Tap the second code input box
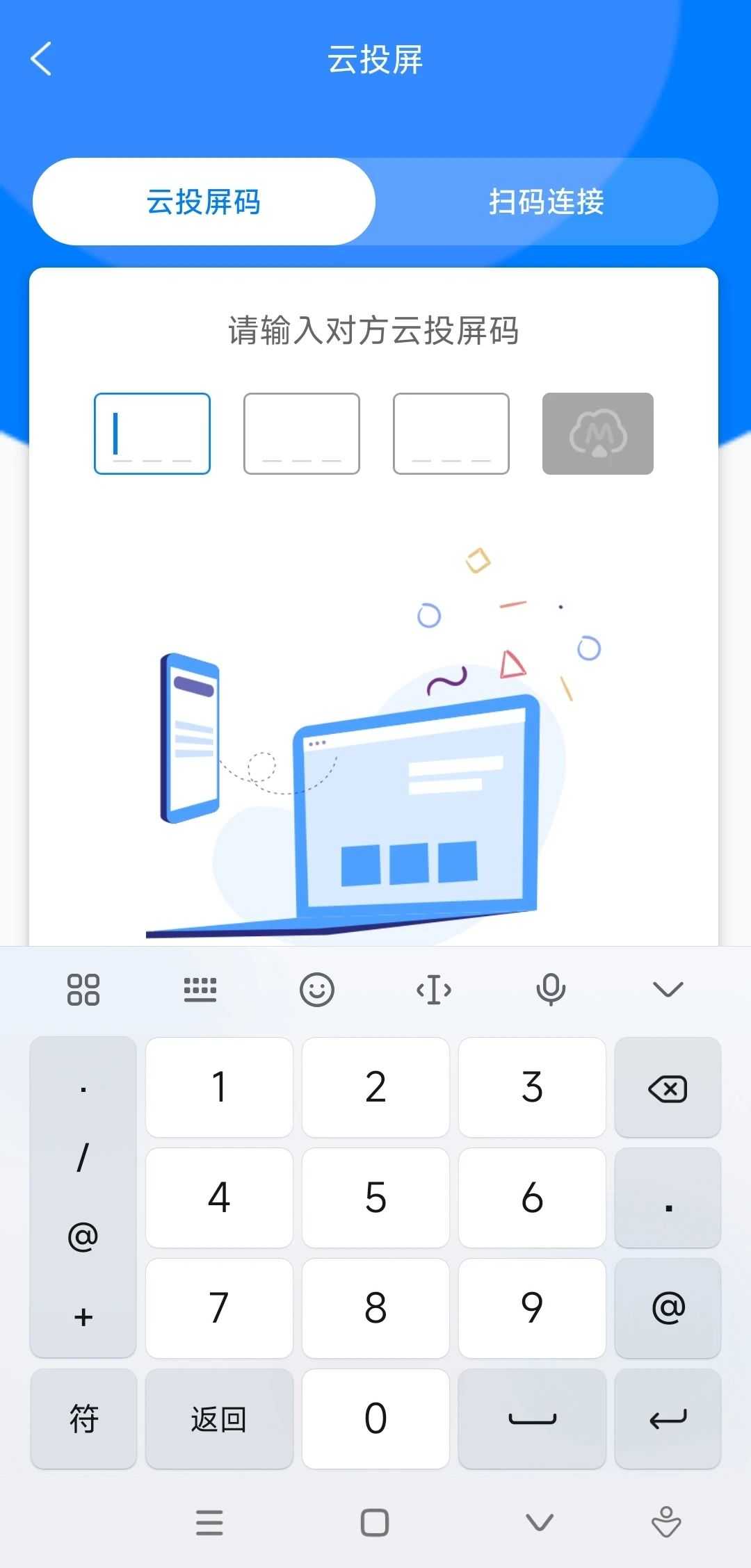 (302, 433)
